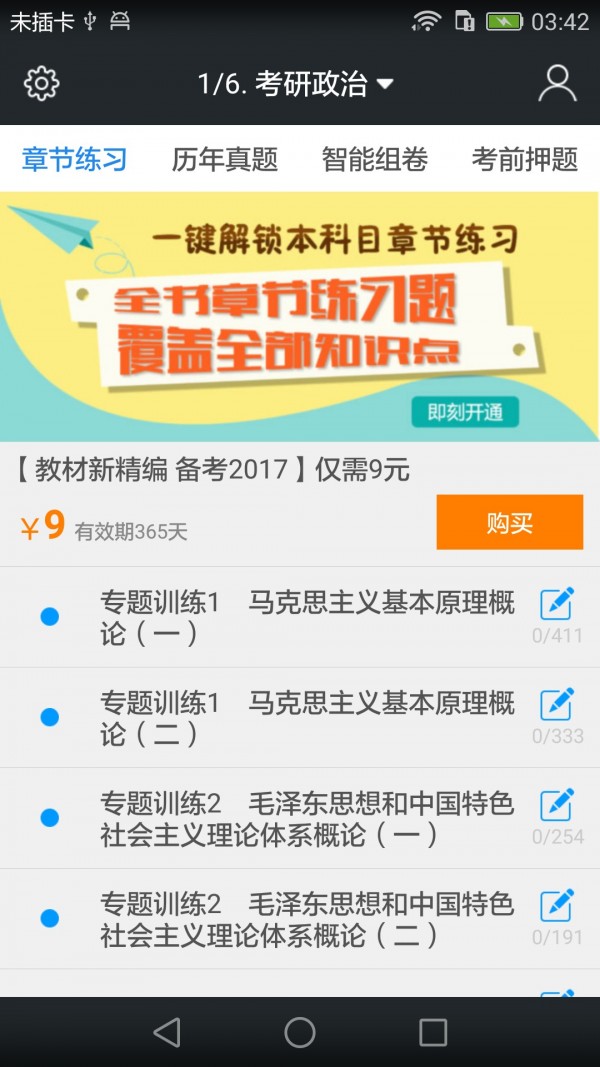This screenshot has width=600, height=1067.
Task: Open the chapter practice unlock banner
Action: (300, 316)
